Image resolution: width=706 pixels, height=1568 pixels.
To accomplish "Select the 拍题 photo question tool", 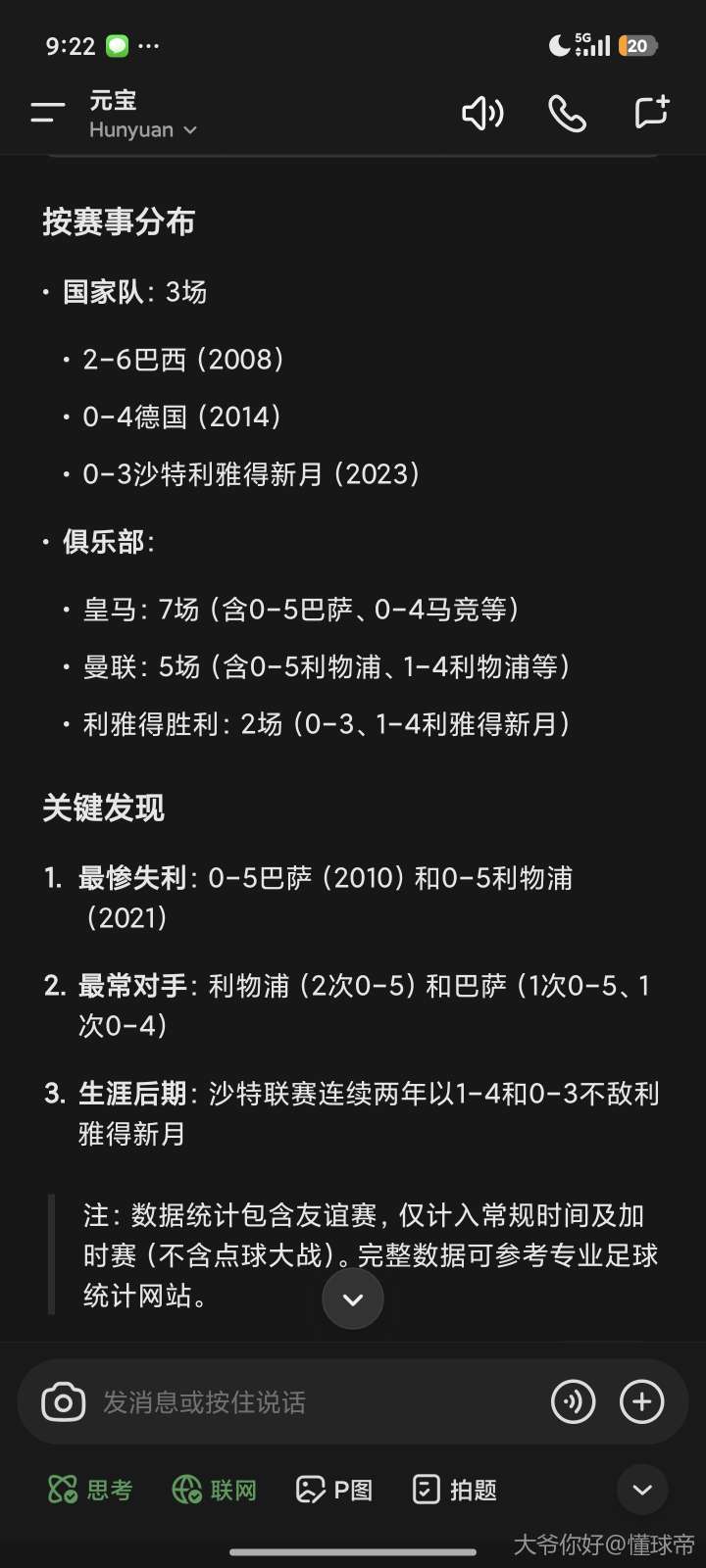I will [x=455, y=1491].
